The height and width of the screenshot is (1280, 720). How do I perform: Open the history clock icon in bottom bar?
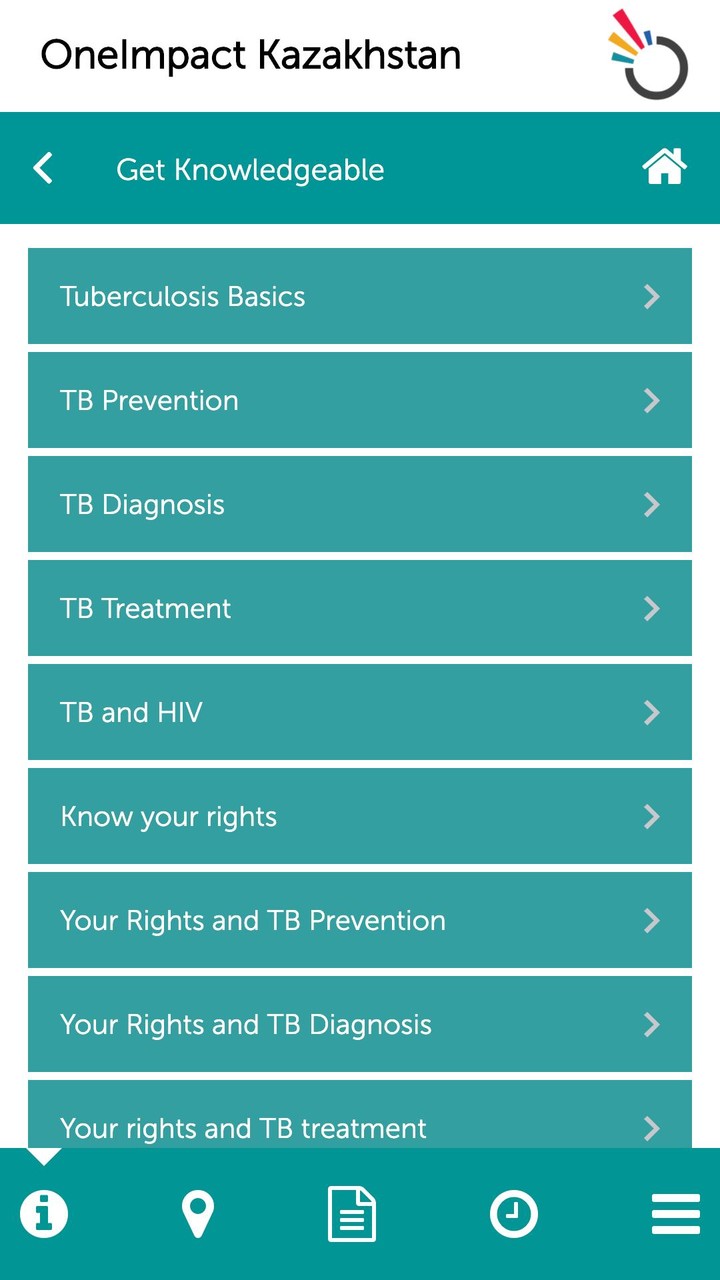pos(514,1214)
